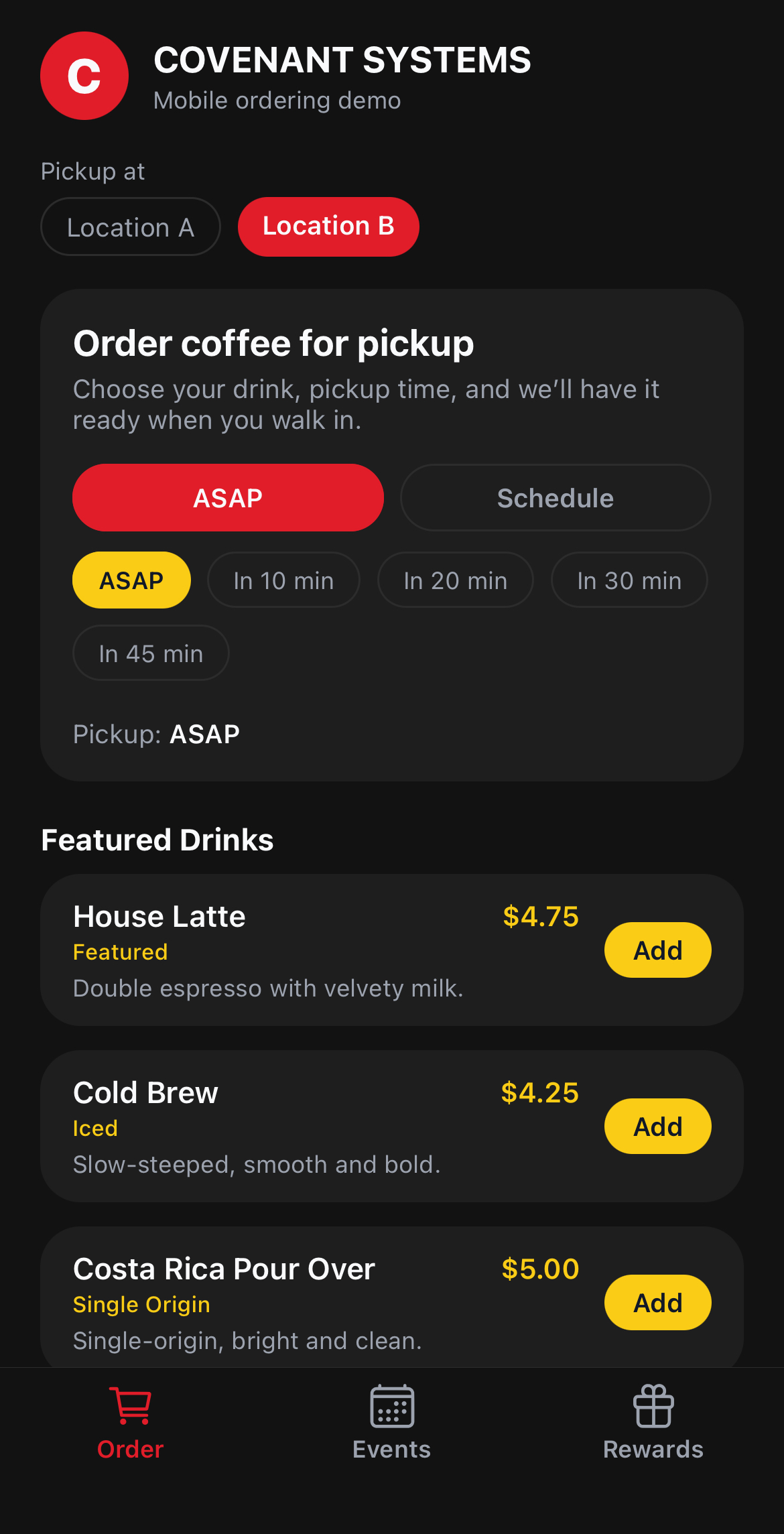
Task: Choose pickup in 45 minutes
Action: (x=150, y=652)
